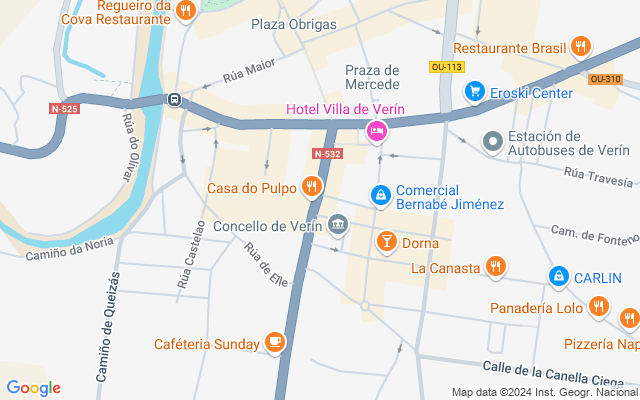Open the Restaurante Brasil marker
This screenshot has width=640, height=400.
coord(581,47)
